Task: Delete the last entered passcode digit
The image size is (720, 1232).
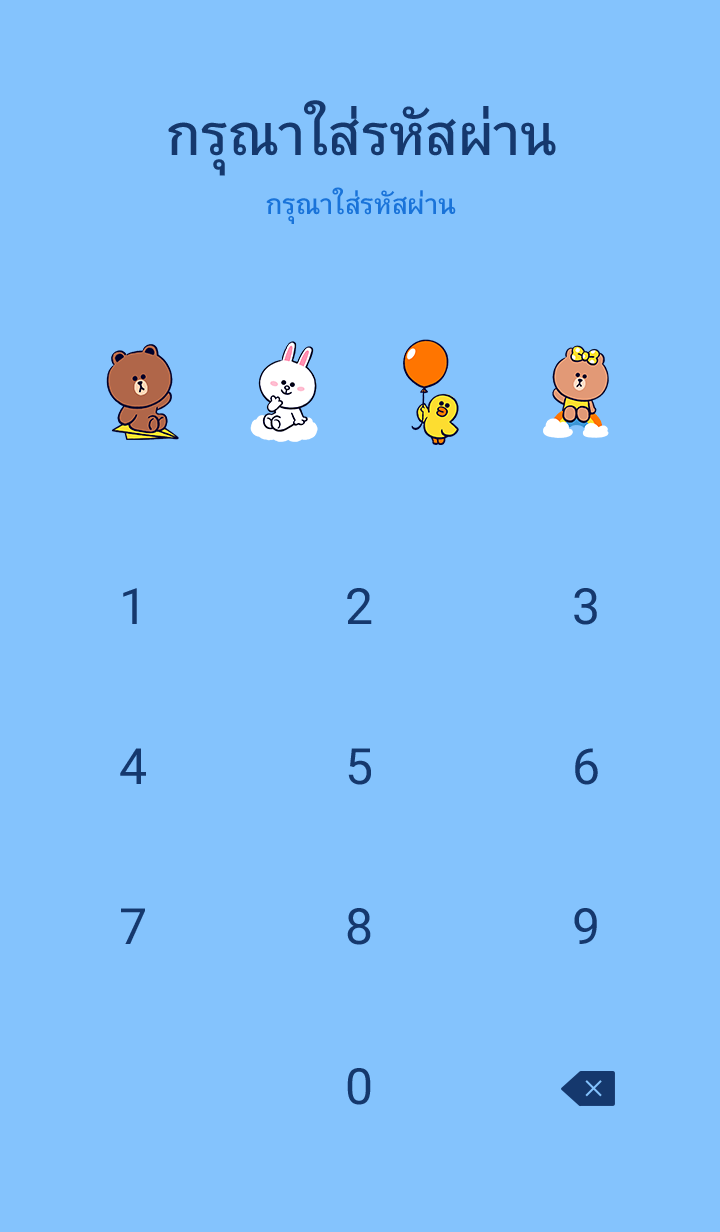Action: 589,1088
